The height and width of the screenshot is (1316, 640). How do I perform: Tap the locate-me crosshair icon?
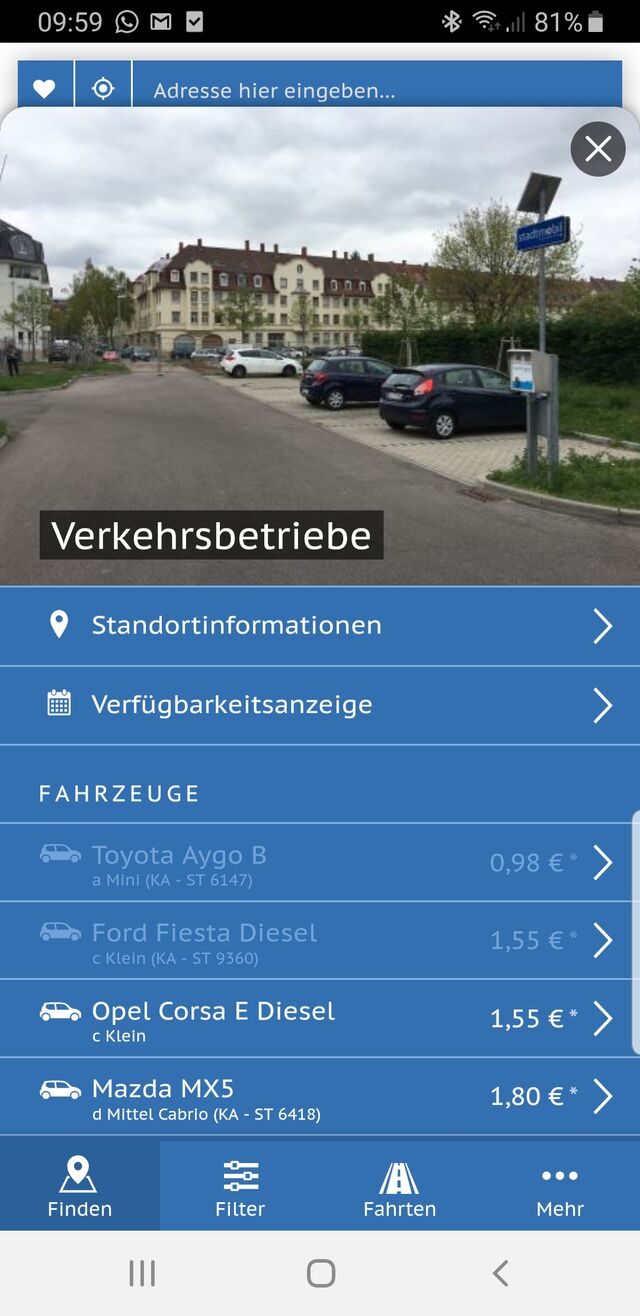coord(103,89)
